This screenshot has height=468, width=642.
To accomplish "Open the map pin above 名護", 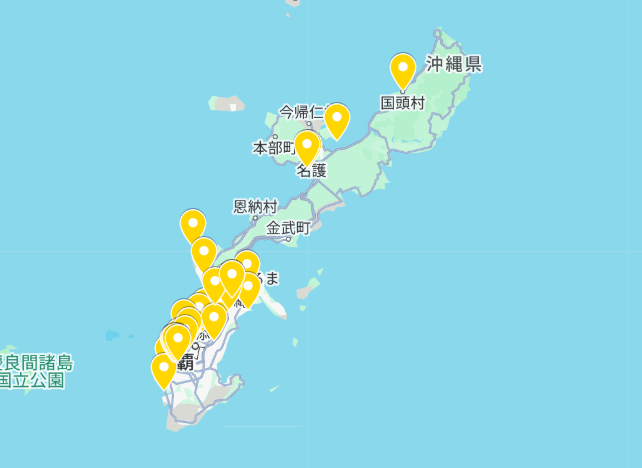I will (307, 147).
